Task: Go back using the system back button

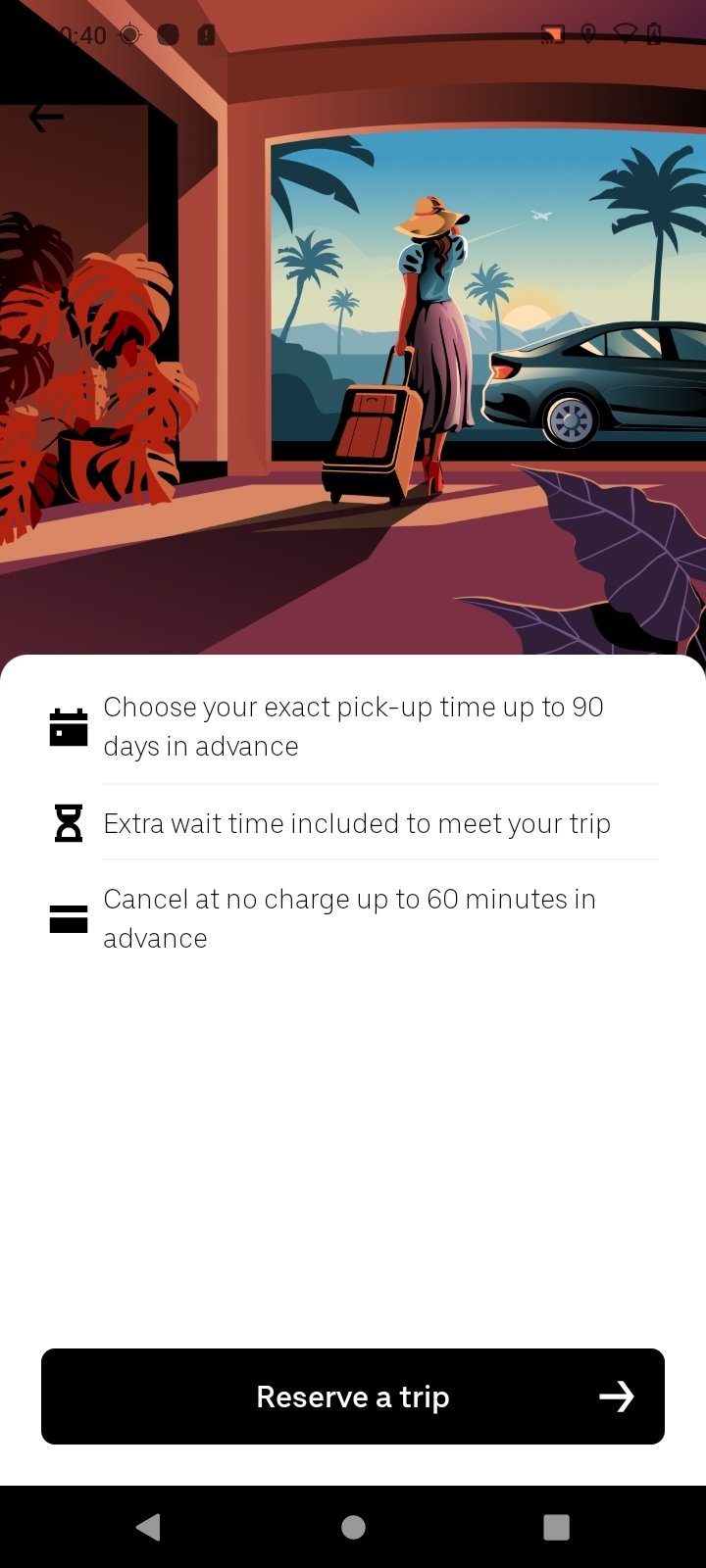Action: (x=149, y=1527)
